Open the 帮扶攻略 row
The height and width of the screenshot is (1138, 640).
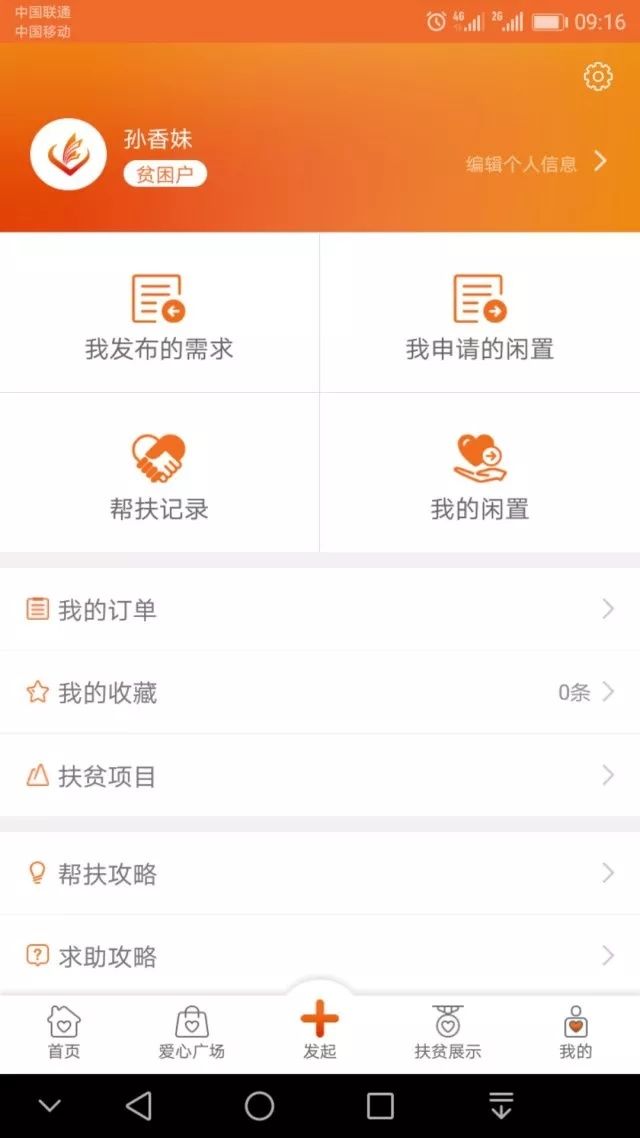[320, 873]
